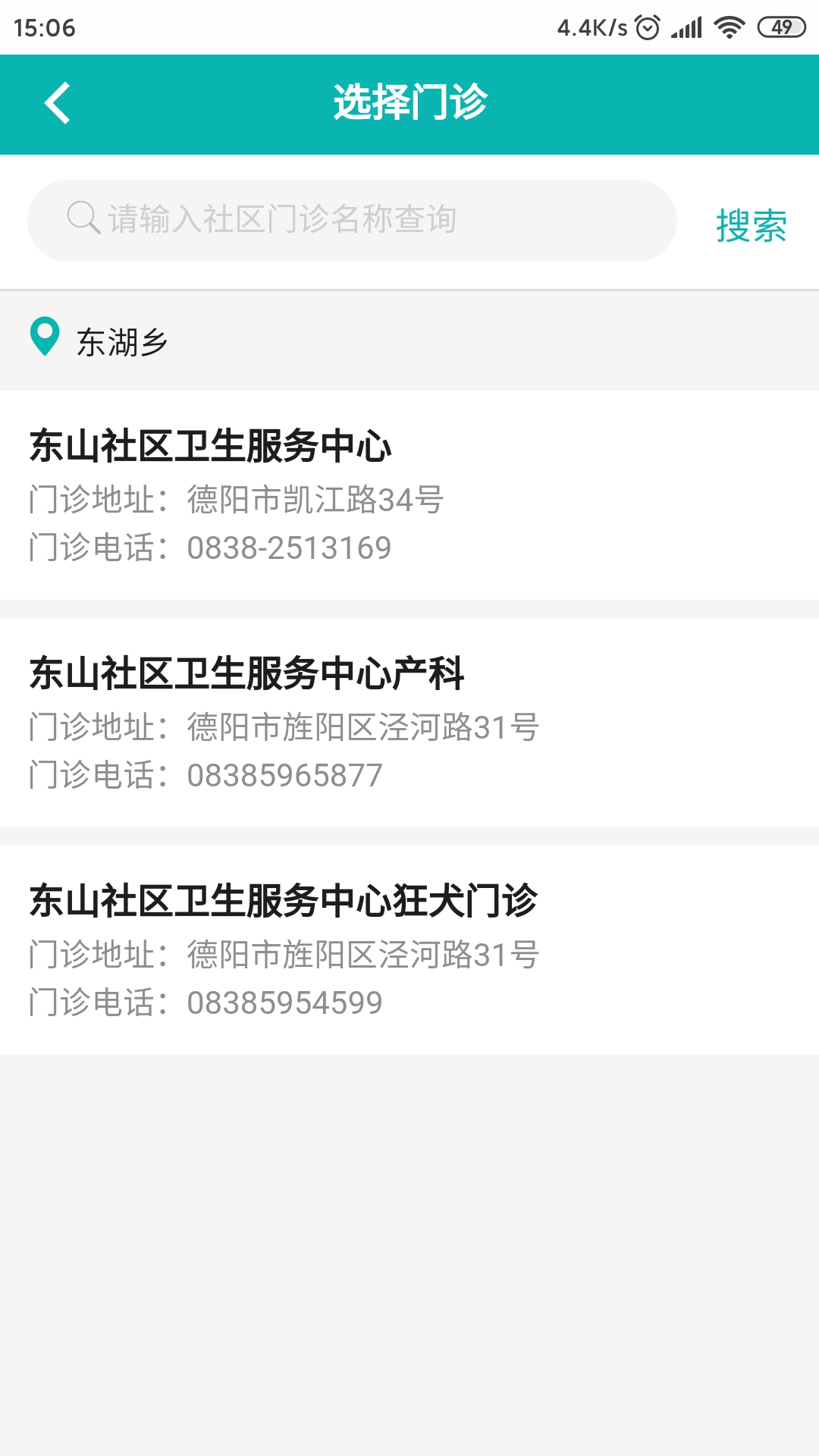Choose 东山社区卫生服务中心产科 clinic
The width and height of the screenshot is (819, 1456).
[x=409, y=723]
